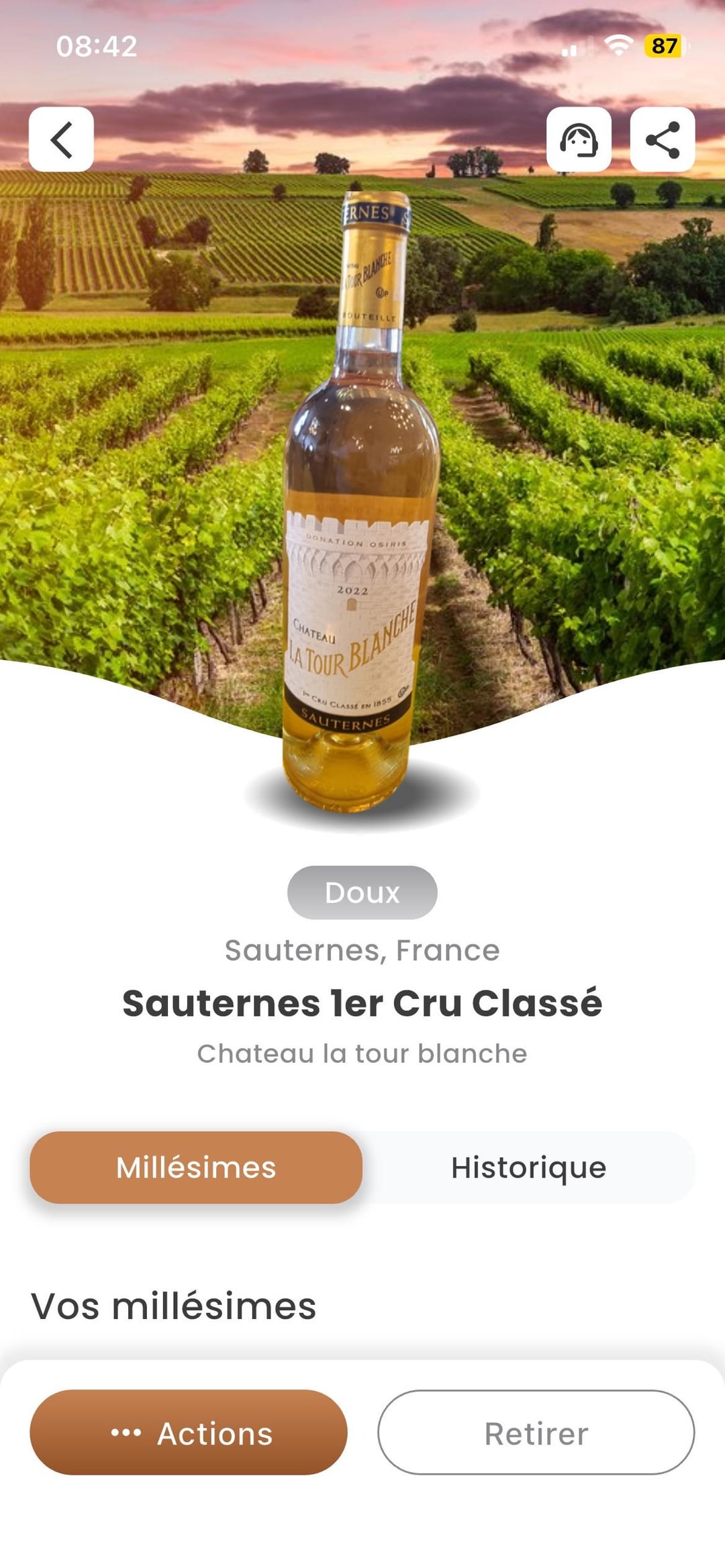Share this Sauternes wine
The height and width of the screenshot is (1568, 725).
[663, 140]
